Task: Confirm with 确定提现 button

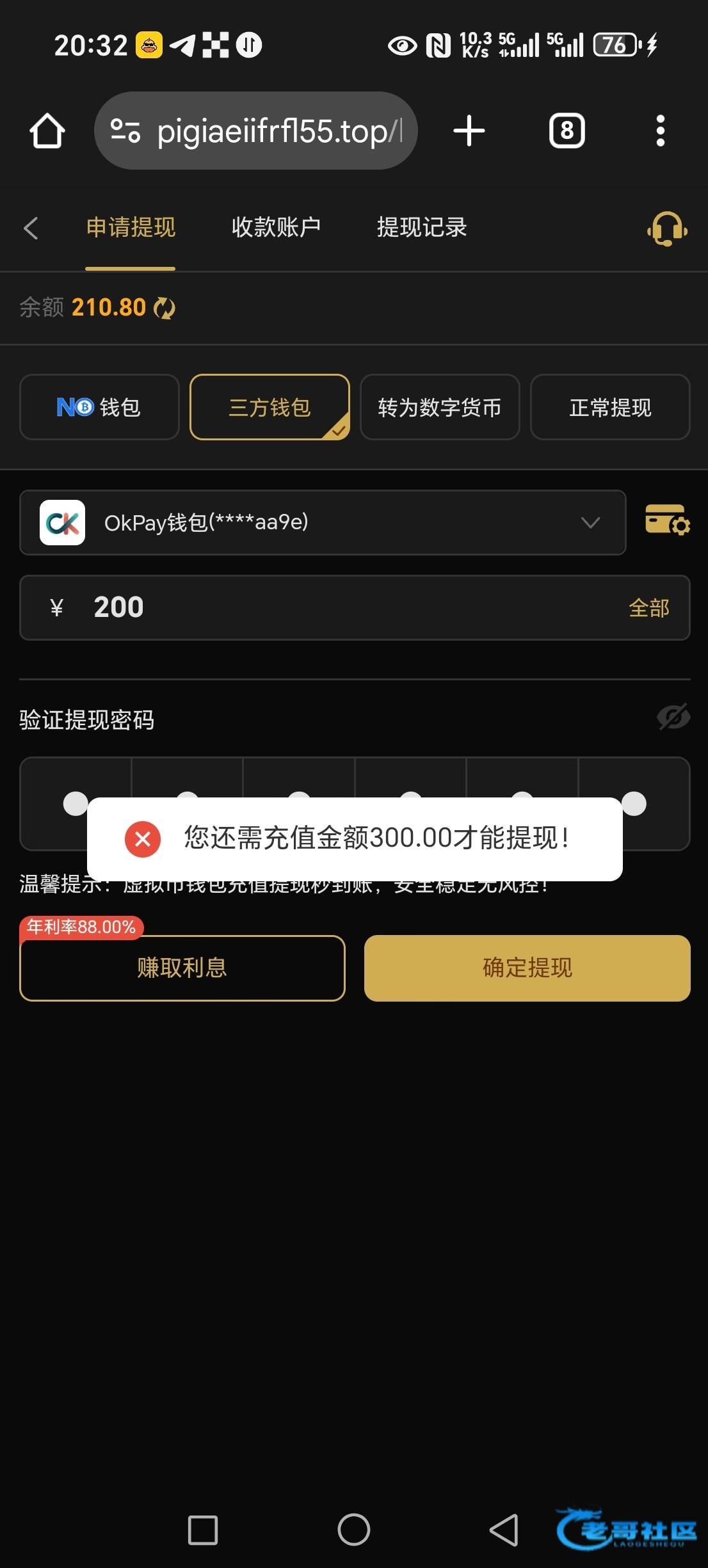Action: point(527,968)
